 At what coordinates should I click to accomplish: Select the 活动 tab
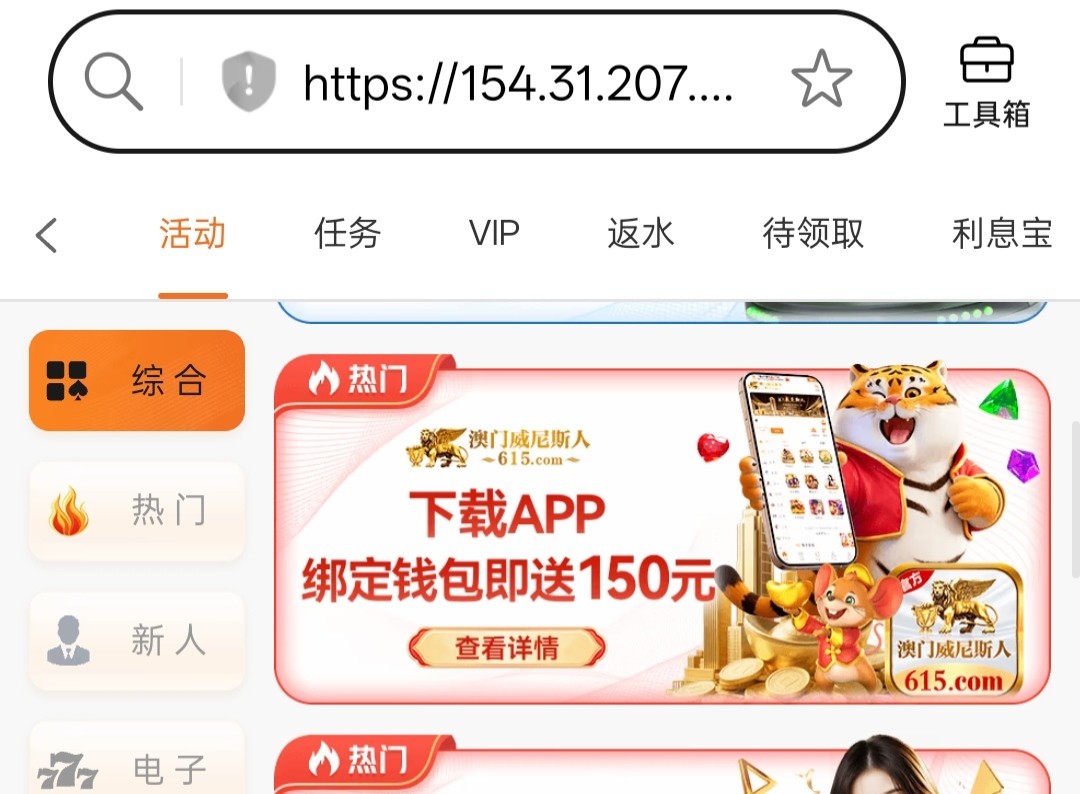click(192, 234)
